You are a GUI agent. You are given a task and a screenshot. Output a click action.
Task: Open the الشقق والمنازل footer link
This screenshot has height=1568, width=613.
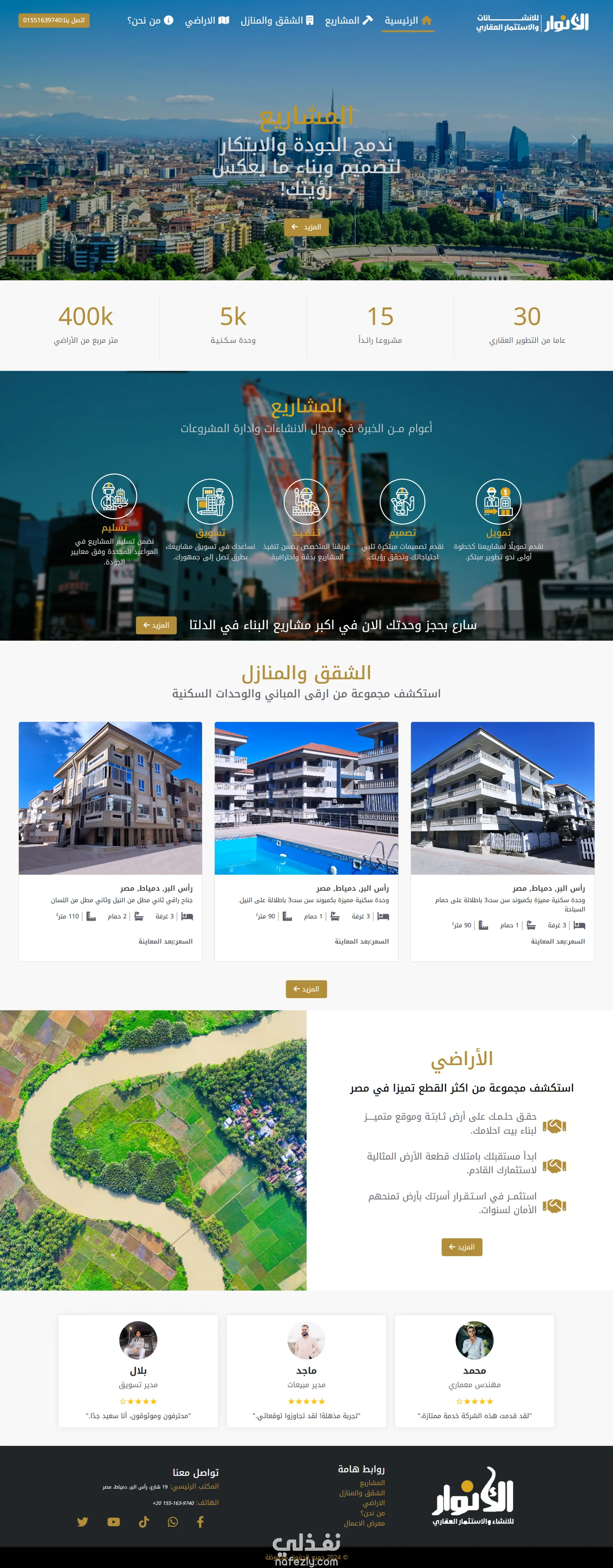click(x=362, y=1493)
